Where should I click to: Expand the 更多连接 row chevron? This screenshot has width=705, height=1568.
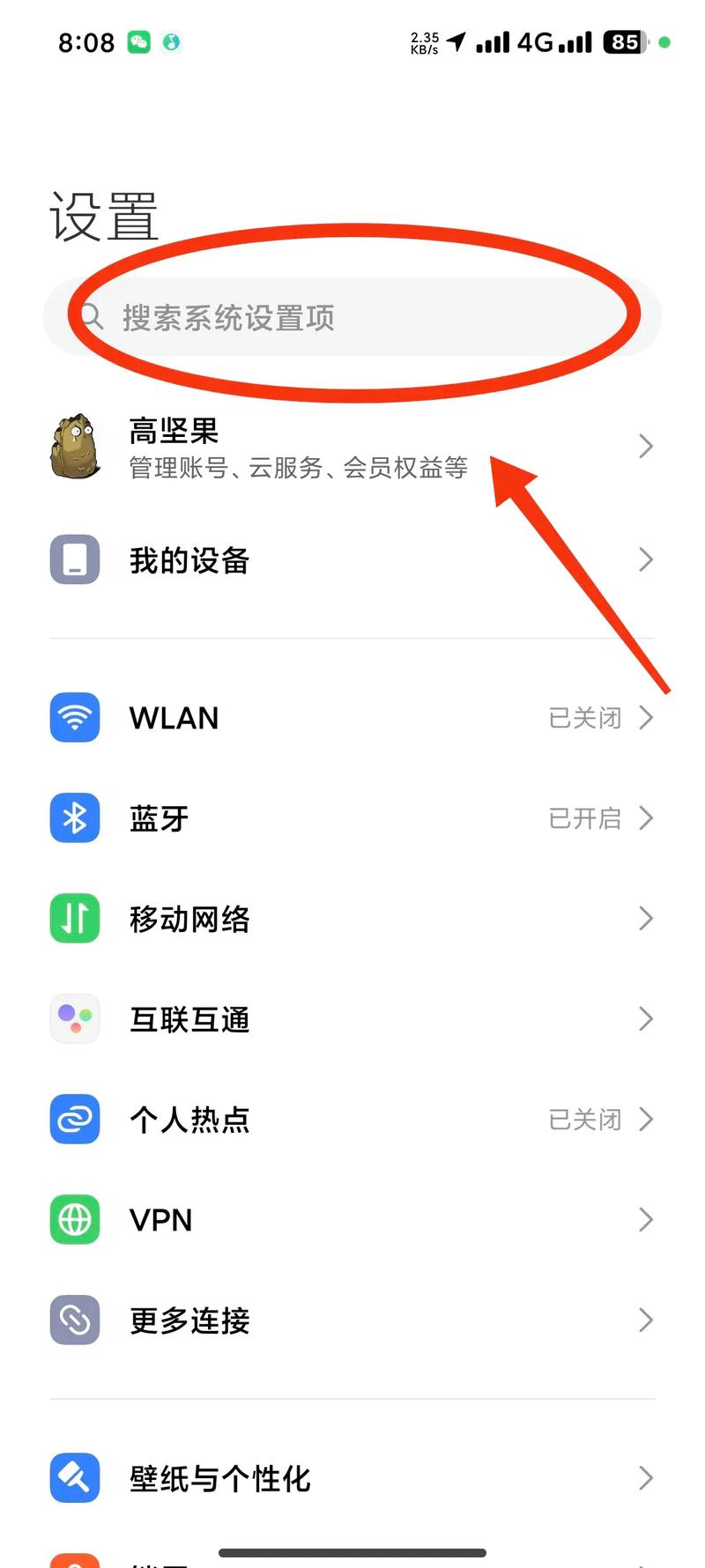point(645,1320)
